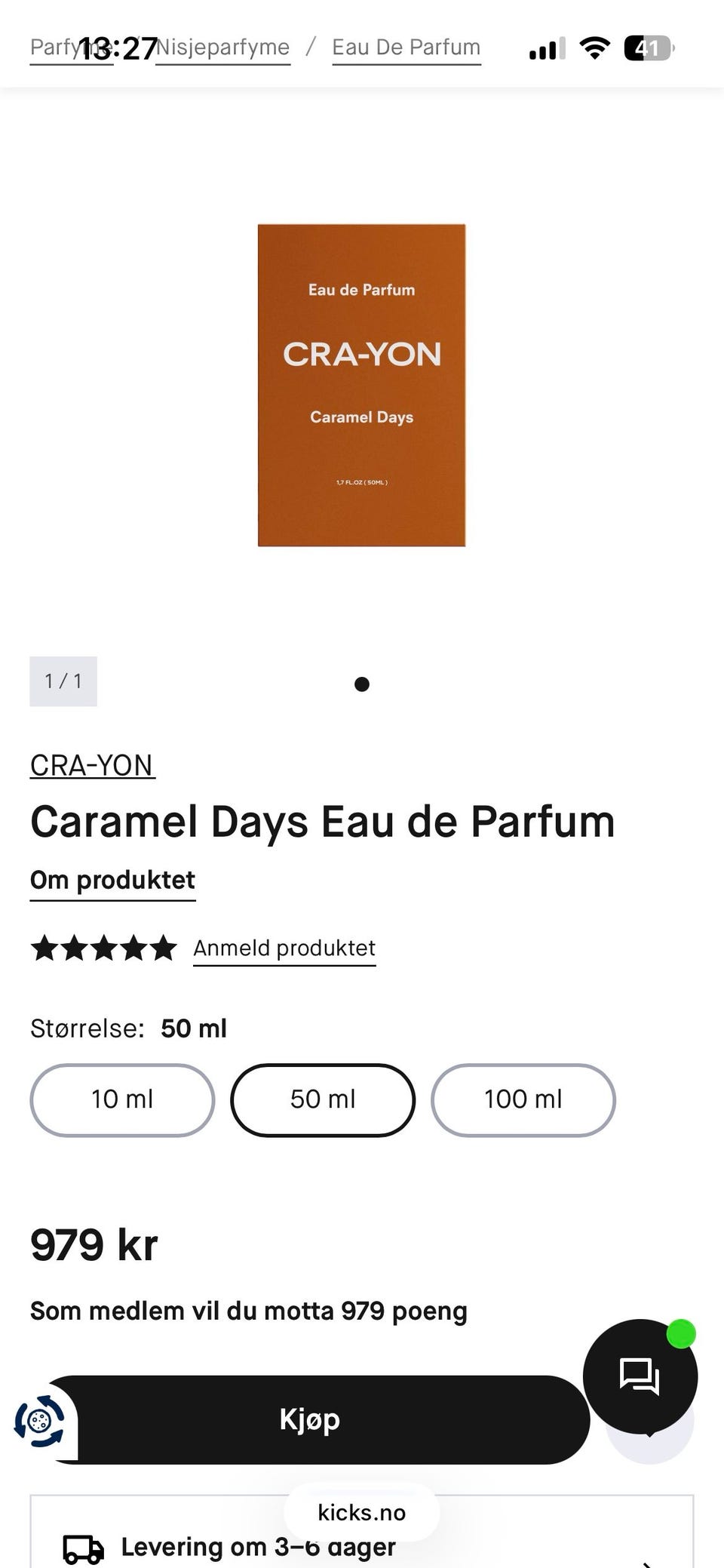
Task: Open the Nisjeparfyme breadcrumb link
Action: (222, 48)
